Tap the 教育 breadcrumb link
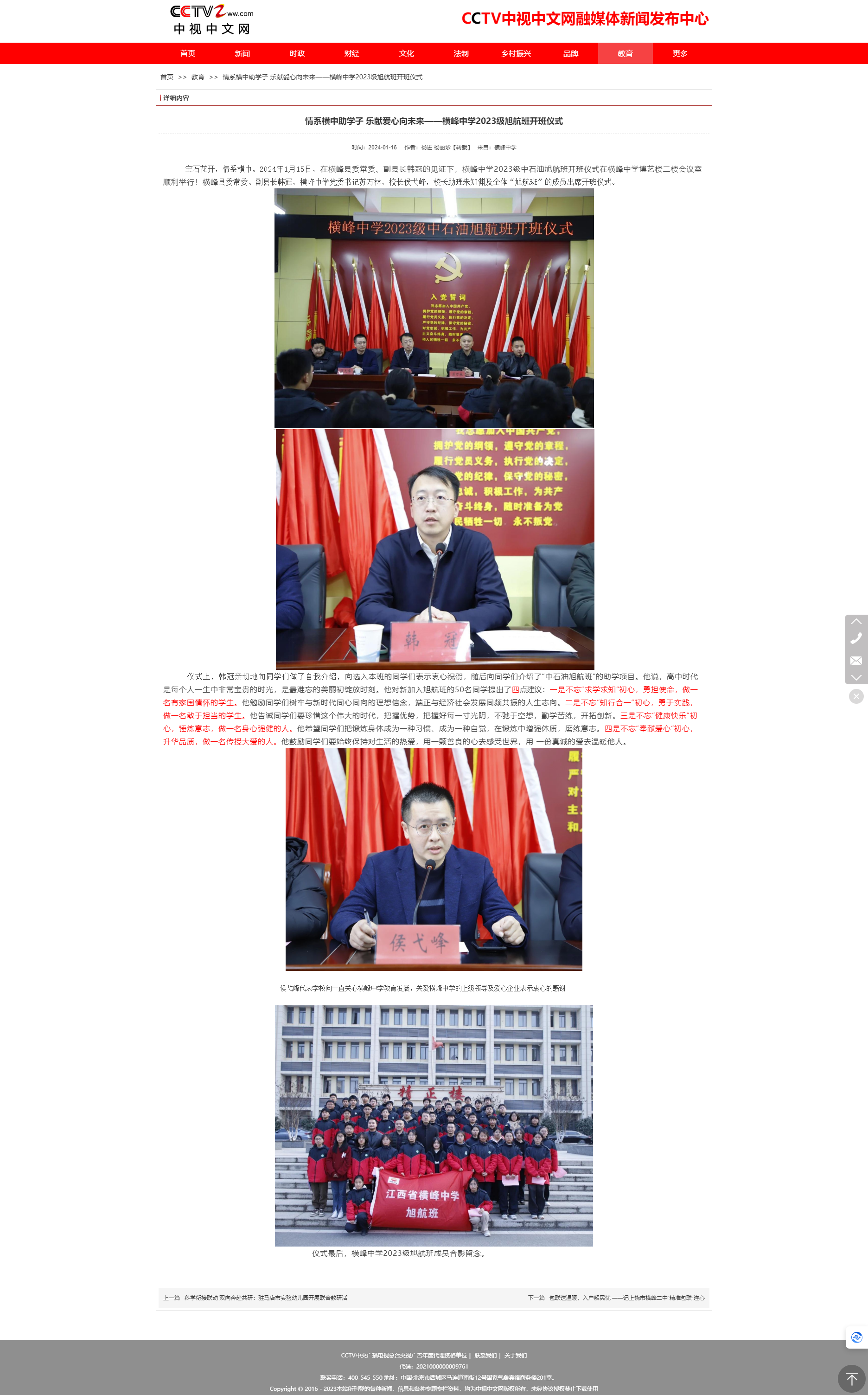The width and height of the screenshot is (868, 1395). (x=198, y=77)
